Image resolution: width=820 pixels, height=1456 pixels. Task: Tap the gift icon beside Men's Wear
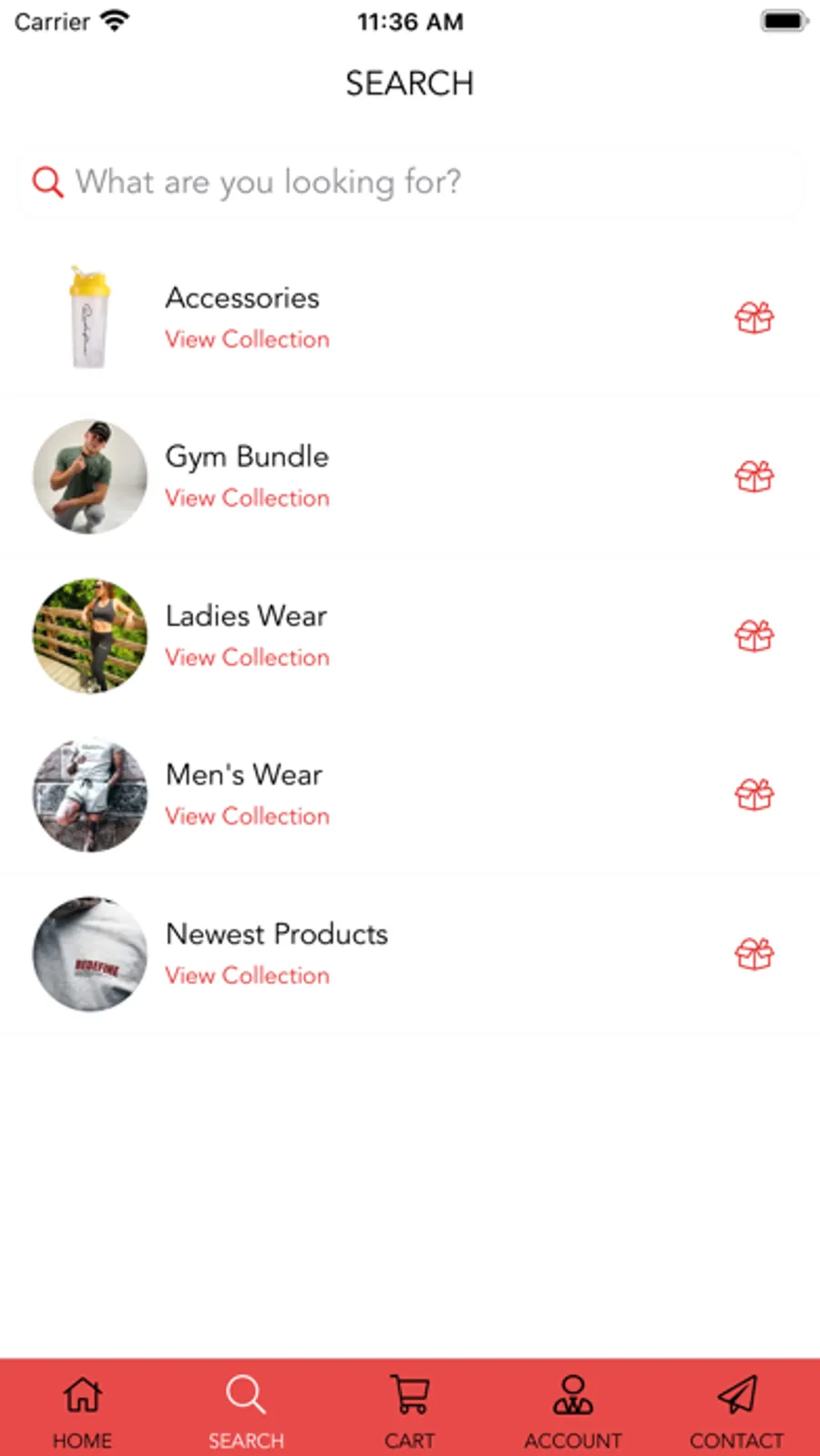[x=754, y=795]
